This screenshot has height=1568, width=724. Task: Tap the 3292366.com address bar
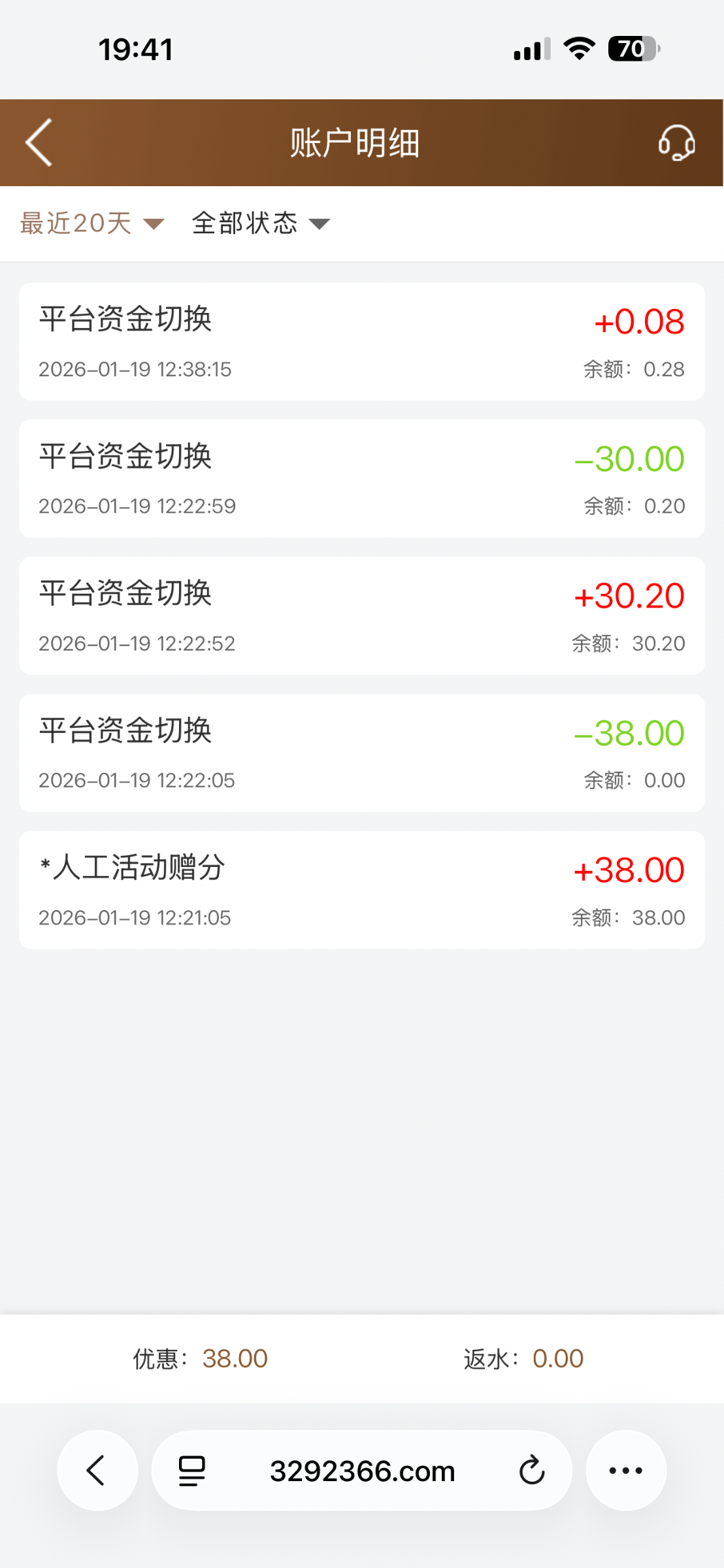point(362,1471)
